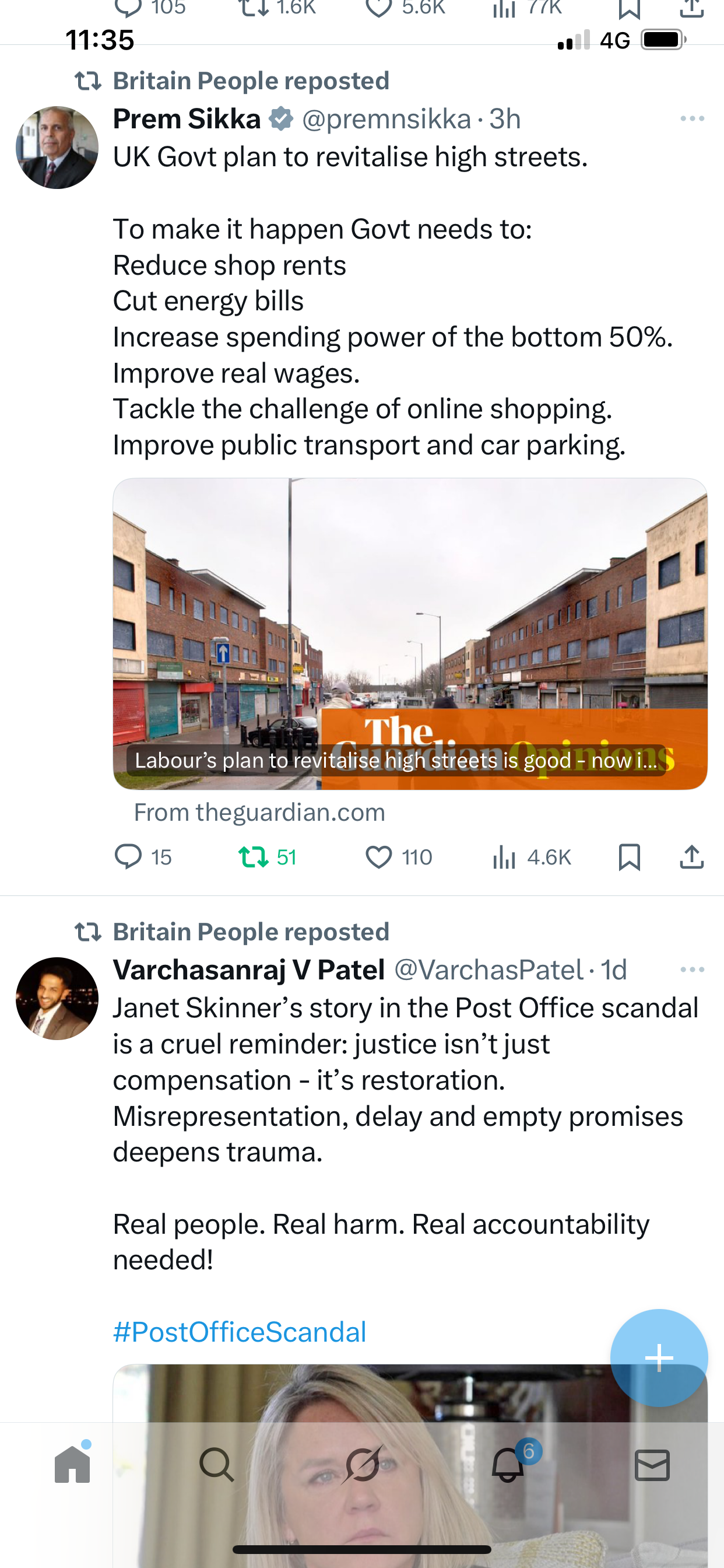The height and width of the screenshot is (1568, 724).
Task: Open the Messages tab
Action: pyautogui.click(x=652, y=1465)
